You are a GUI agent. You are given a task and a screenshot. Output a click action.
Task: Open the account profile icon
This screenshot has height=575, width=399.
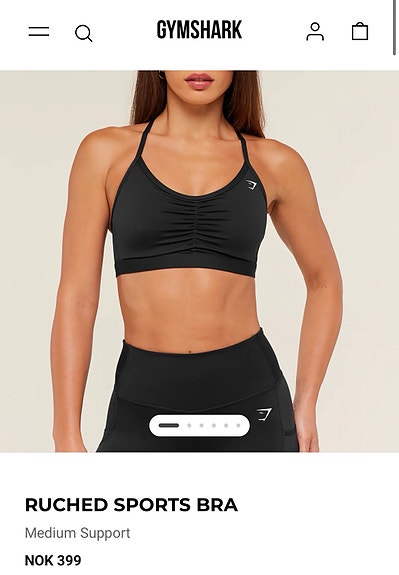click(315, 32)
